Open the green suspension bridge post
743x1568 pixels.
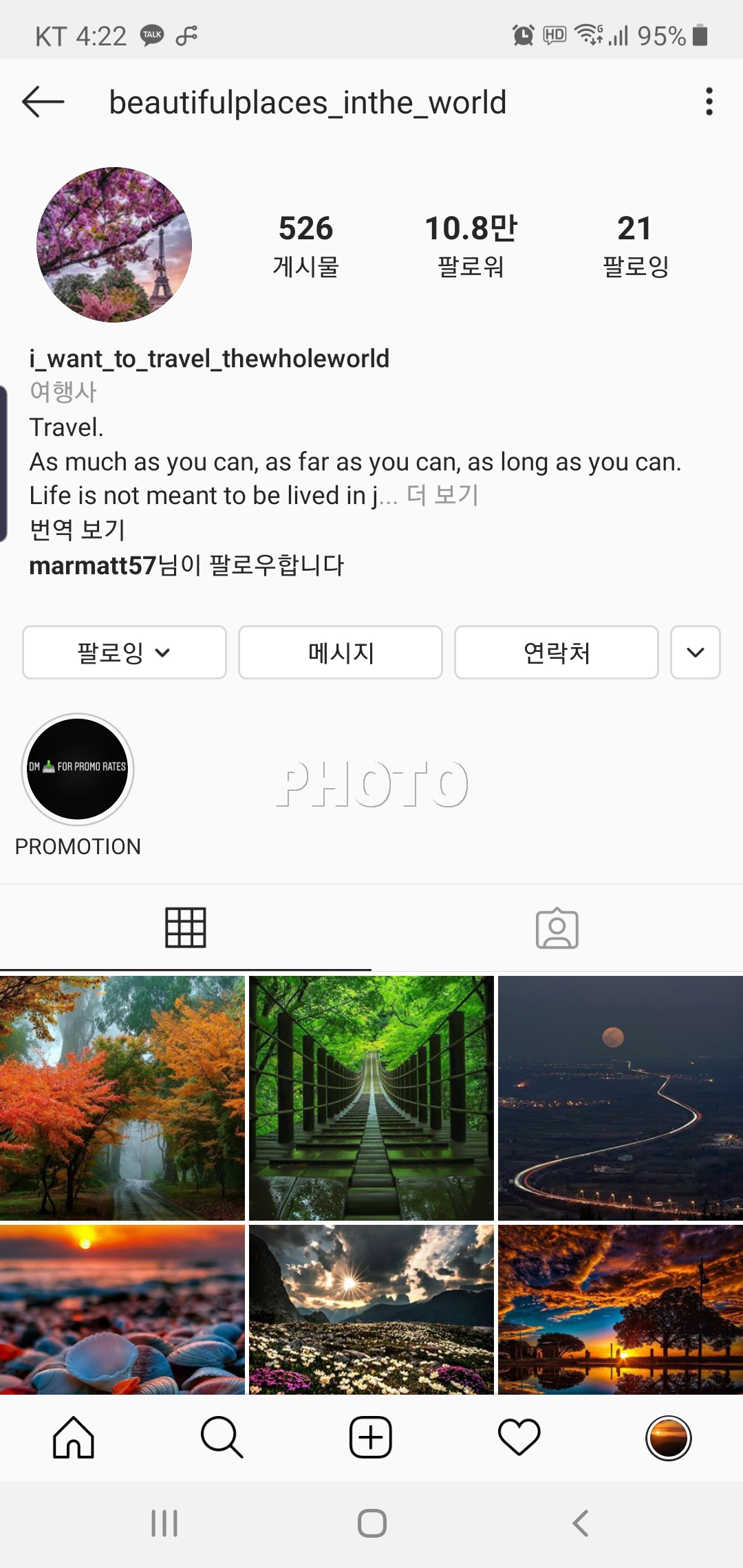[371, 1098]
